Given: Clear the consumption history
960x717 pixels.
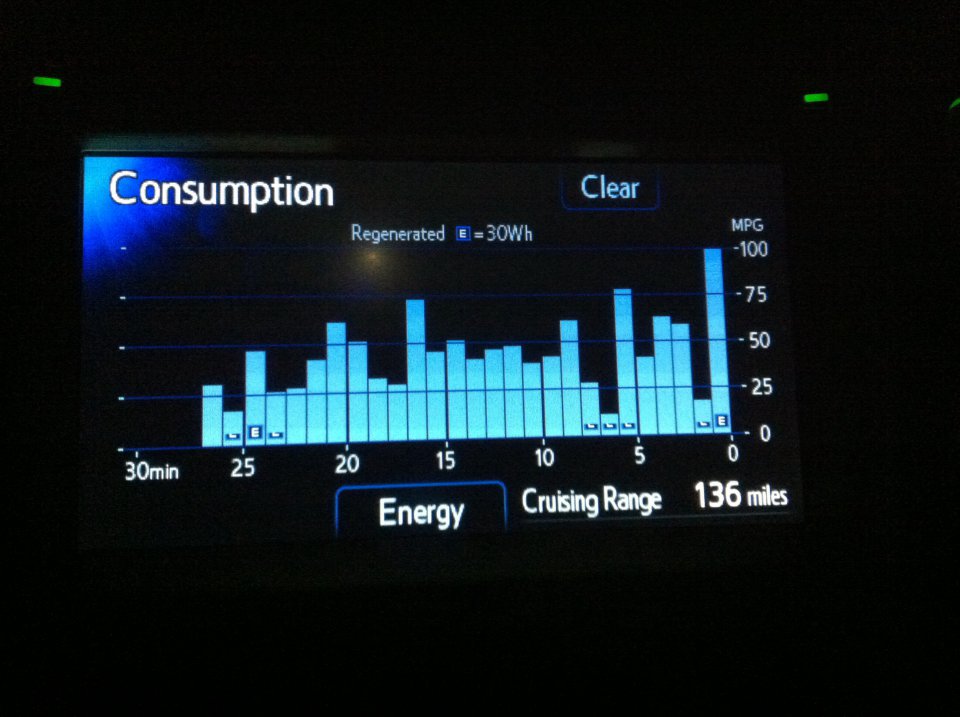Looking at the screenshot, I should (609, 188).
